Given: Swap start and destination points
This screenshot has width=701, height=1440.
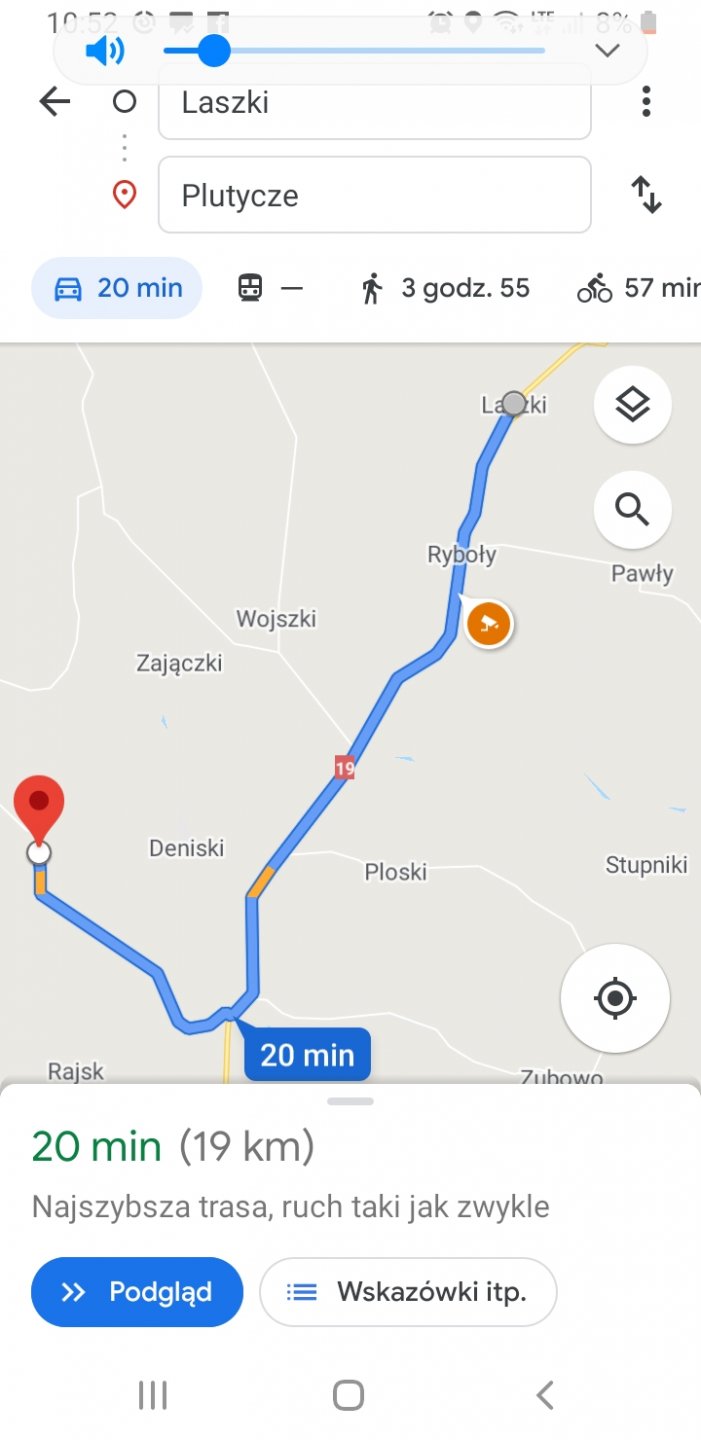Looking at the screenshot, I should 647,195.
